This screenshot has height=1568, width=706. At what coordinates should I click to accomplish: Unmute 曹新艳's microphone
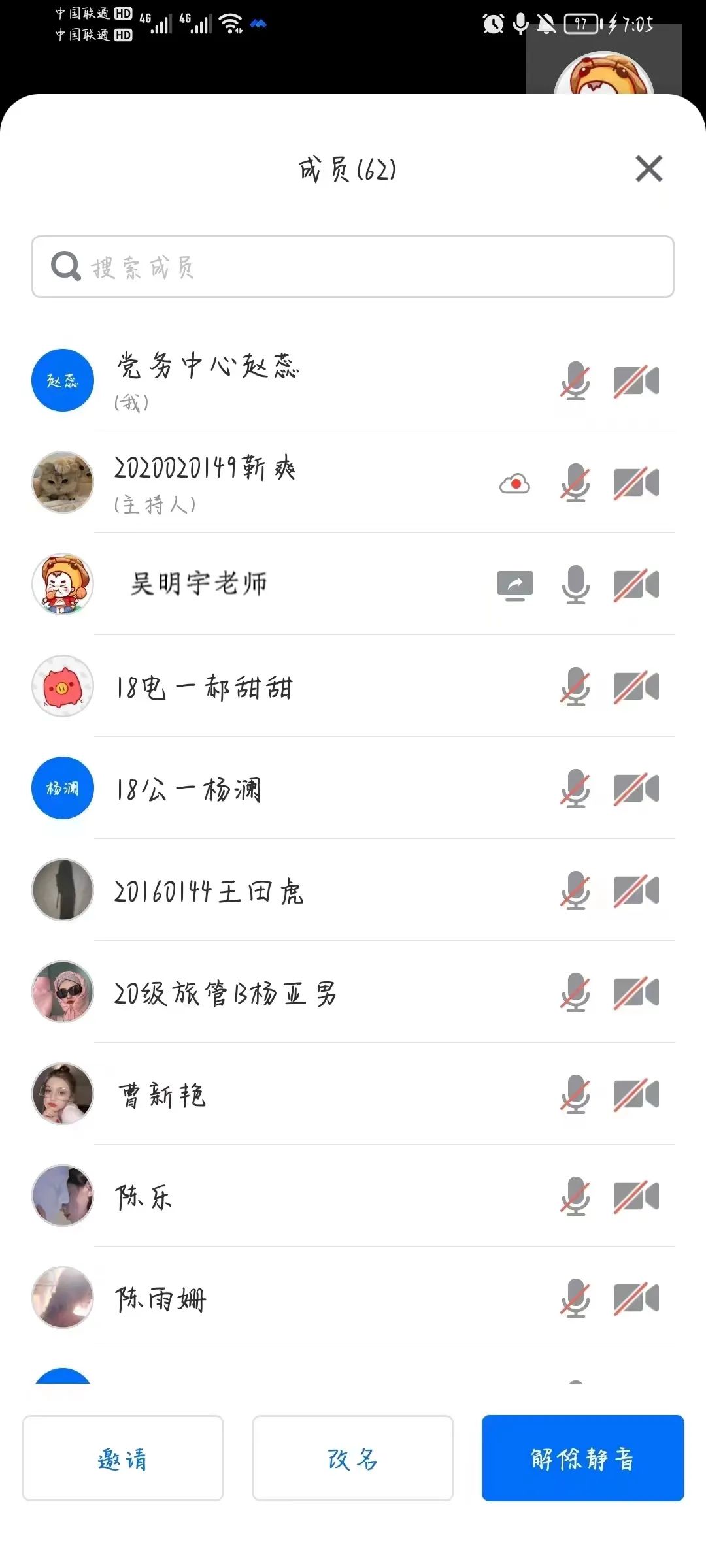click(574, 1094)
